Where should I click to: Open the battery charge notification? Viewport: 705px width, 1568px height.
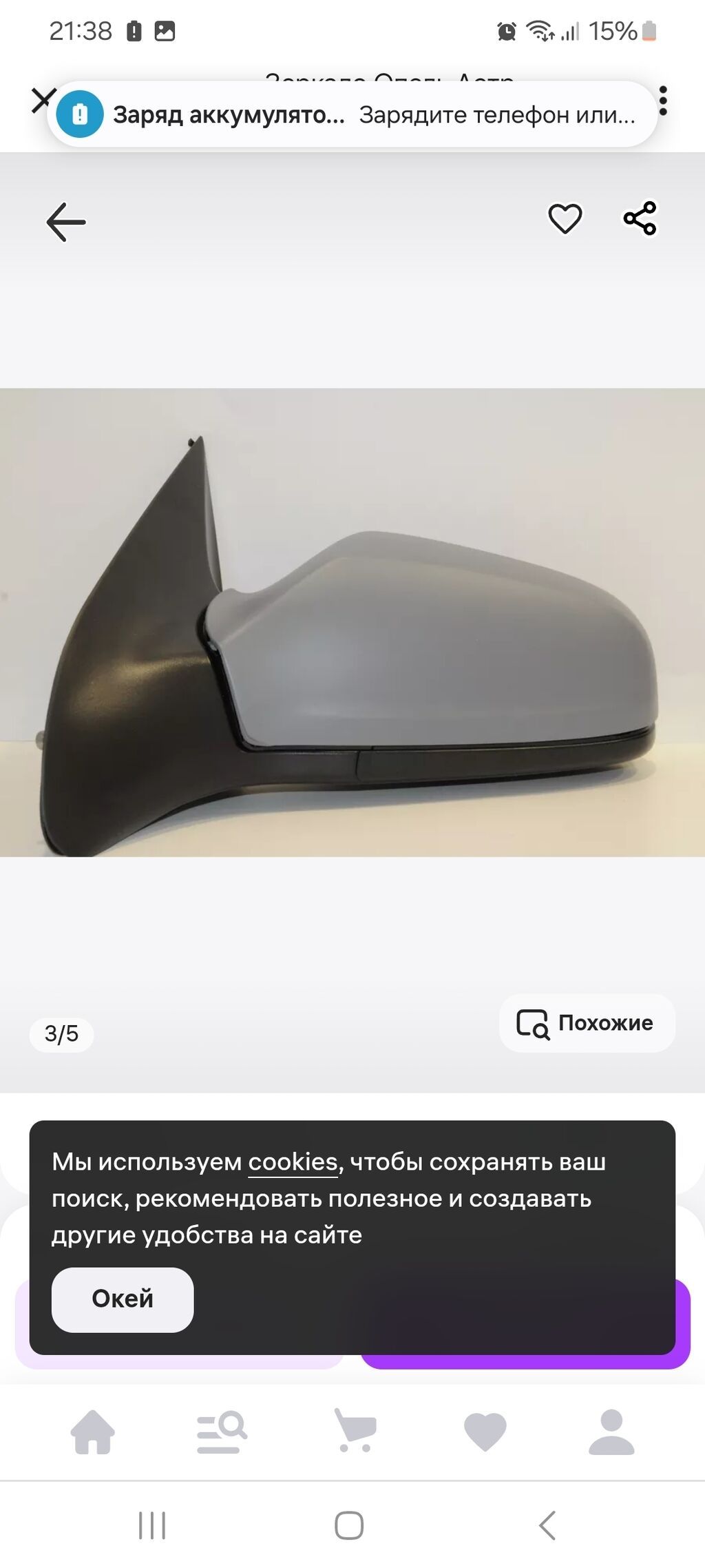click(x=352, y=114)
